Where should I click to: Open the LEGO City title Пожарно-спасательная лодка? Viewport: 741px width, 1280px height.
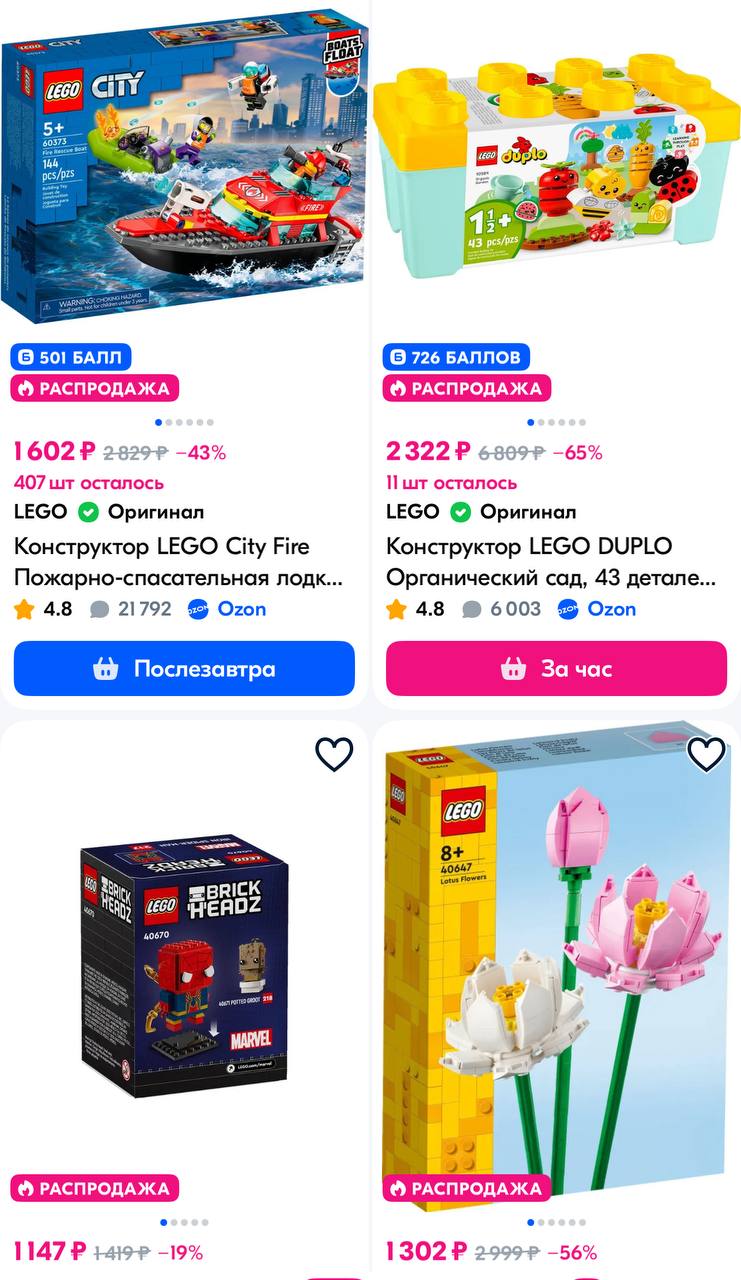[180, 563]
